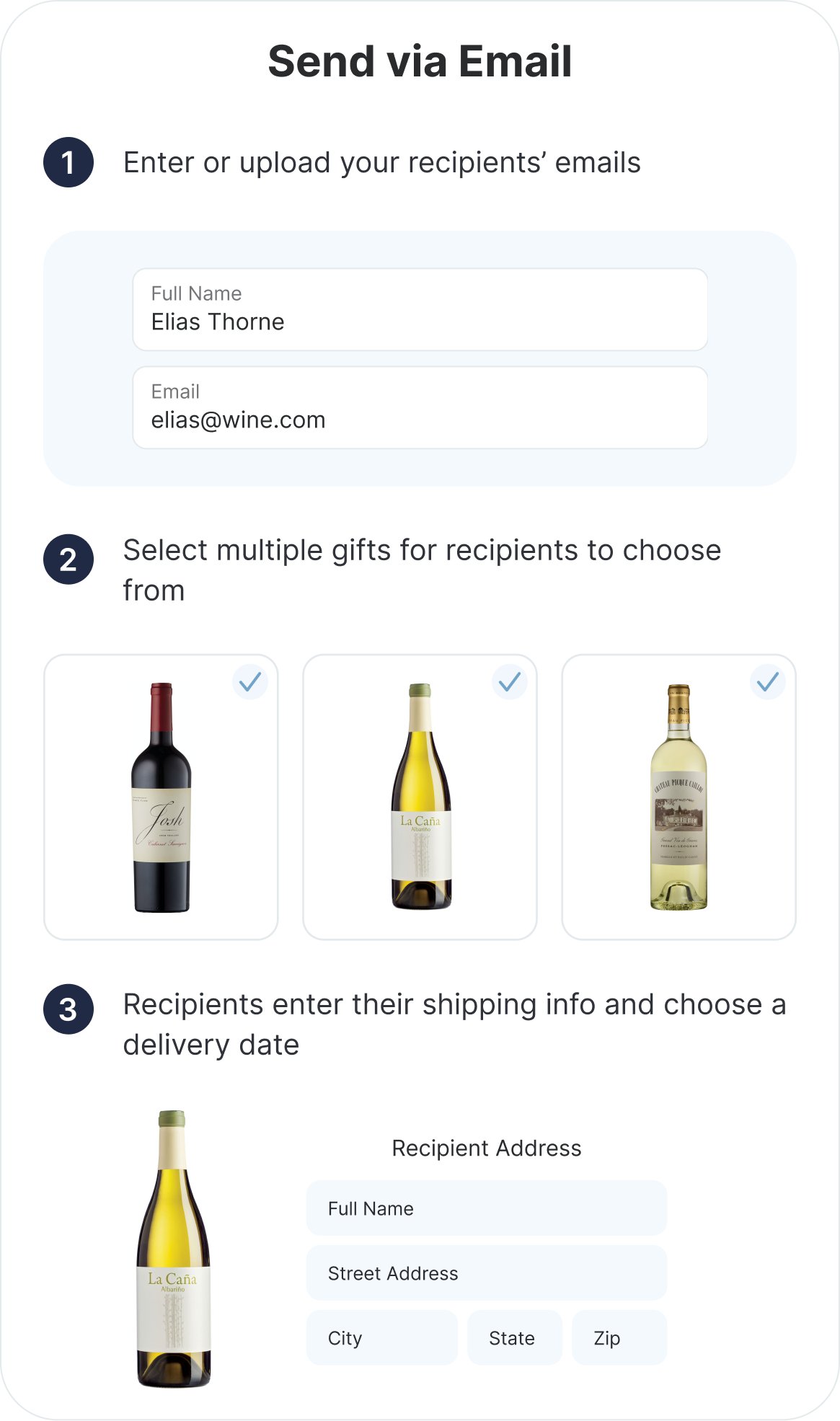The width and height of the screenshot is (840, 1421).
Task: Click the step 2 numbered badge
Action: coord(69,559)
